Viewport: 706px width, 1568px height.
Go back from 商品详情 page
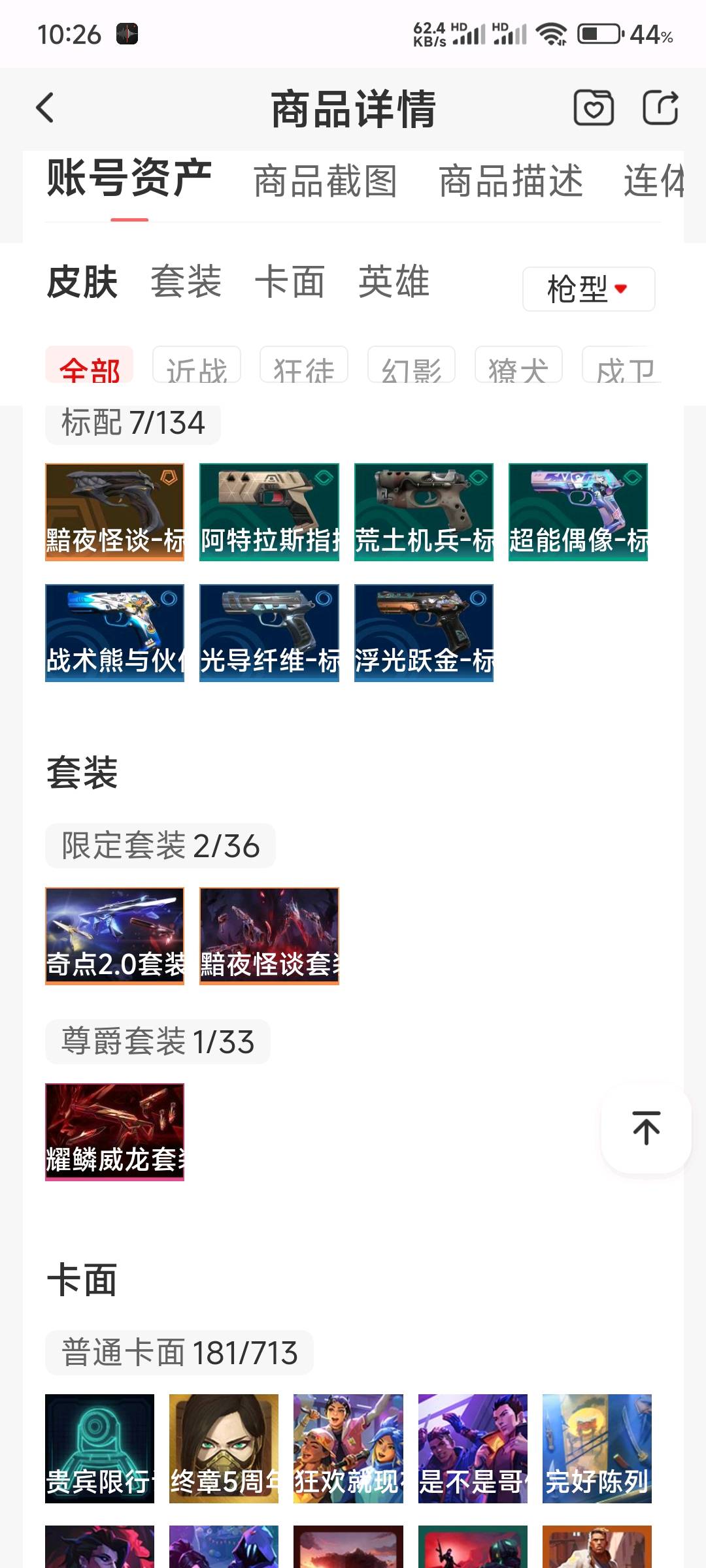tap(44, 108)
